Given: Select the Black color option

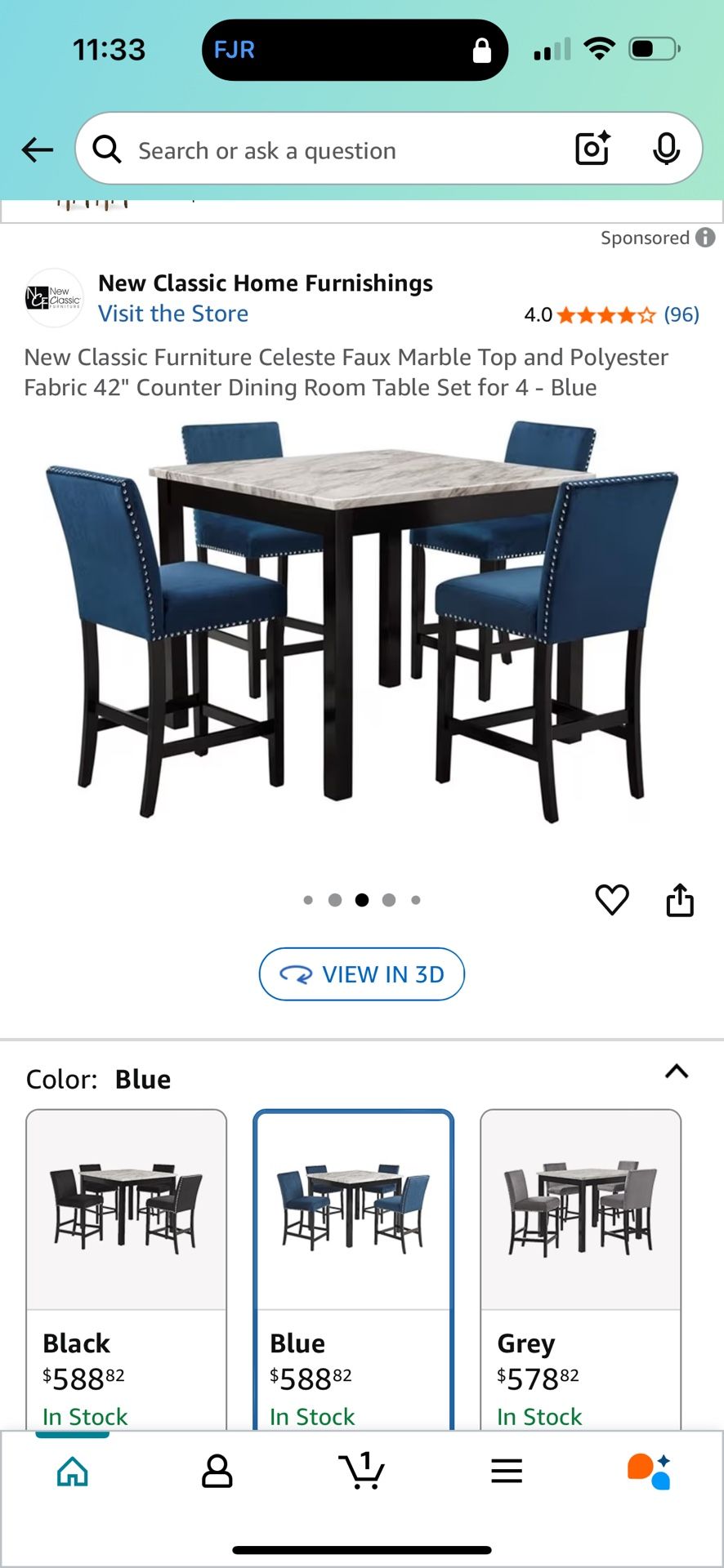Looking at the screenshot, I should [127, 1266].
